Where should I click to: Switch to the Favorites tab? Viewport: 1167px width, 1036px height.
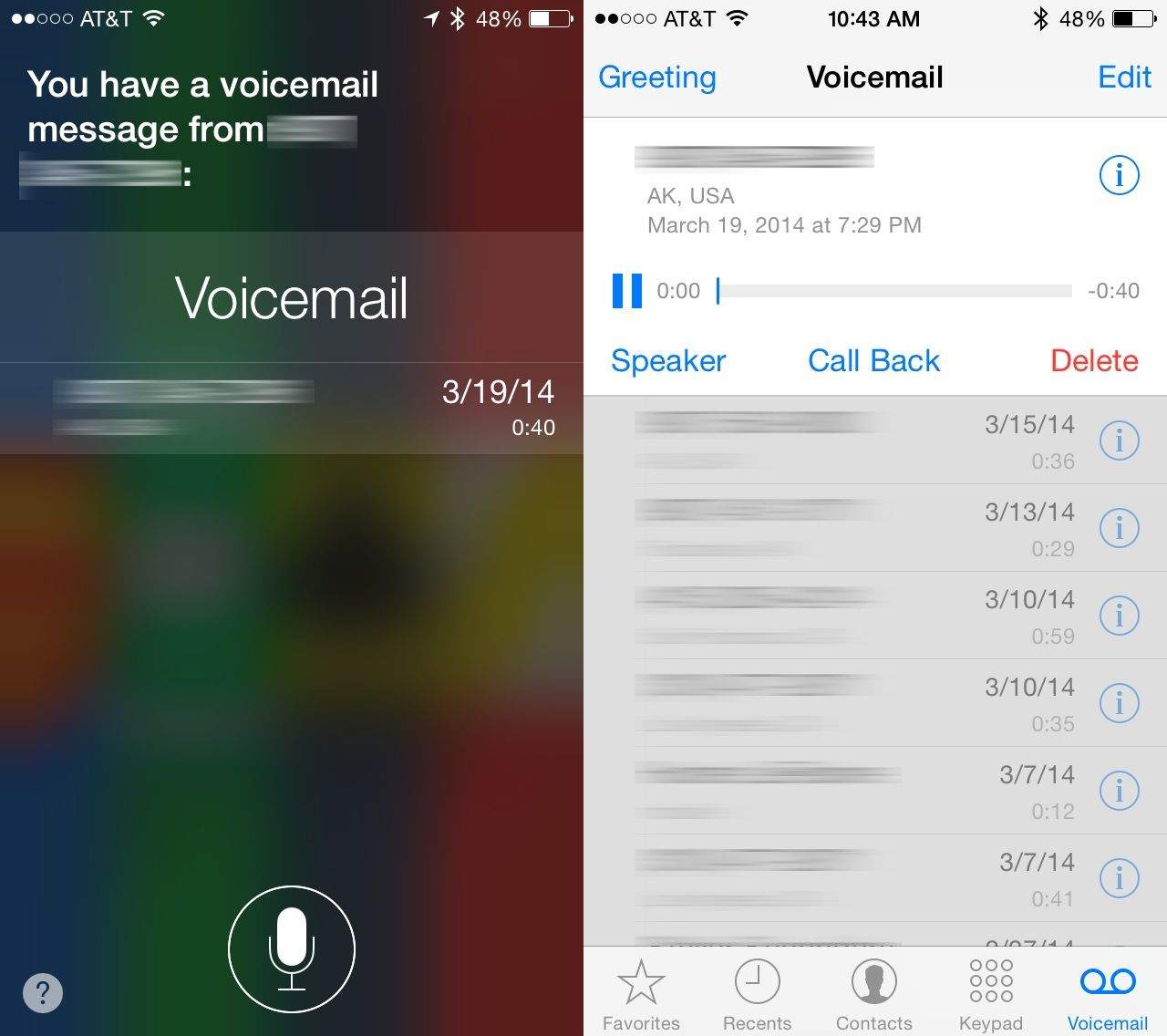pos(641,996)
